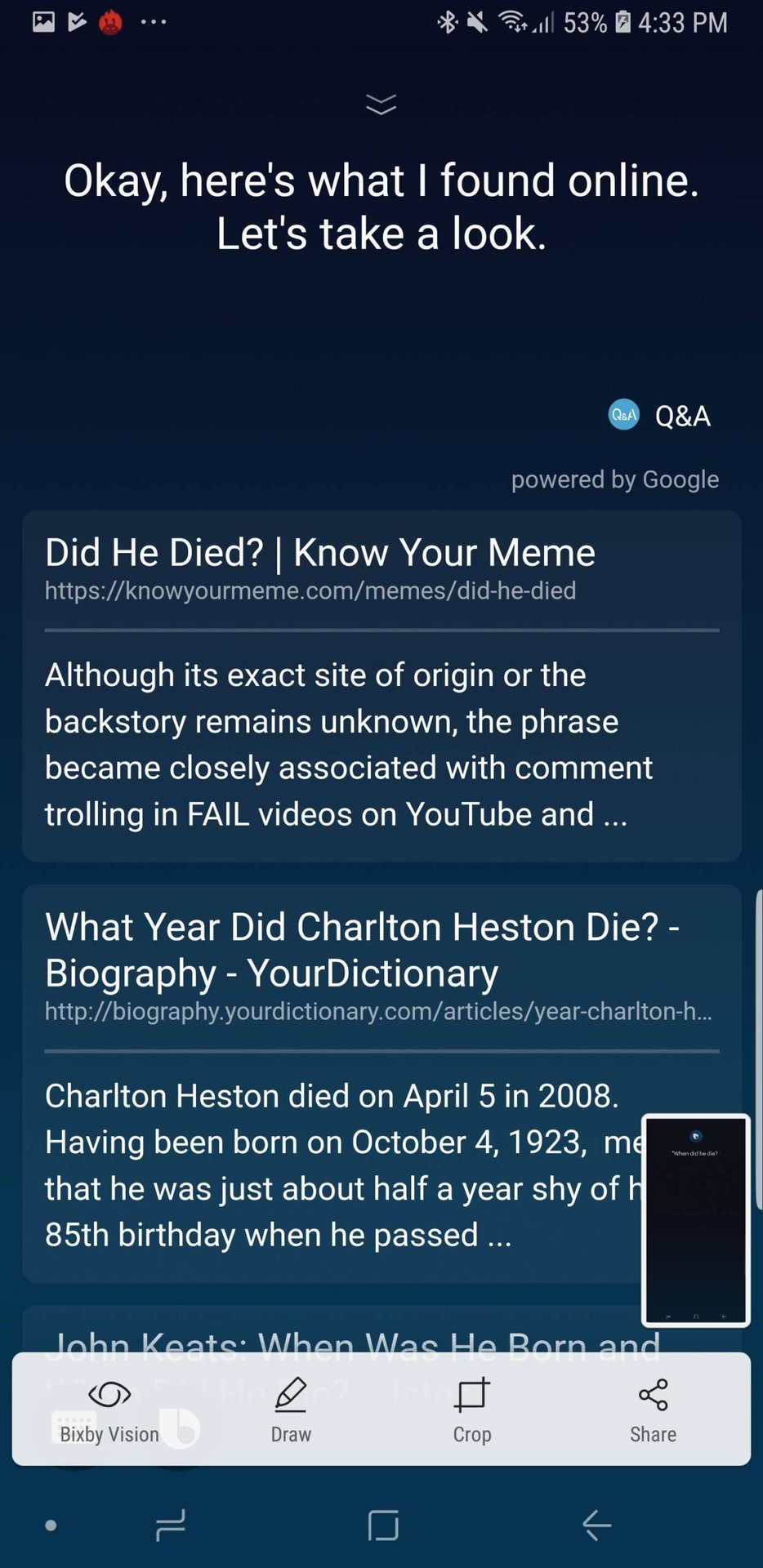The height and width of the screenshot is (1568, 763).
Task: Open the Charlton Heston YourDictionary result
Action: pyautogui.click(x=362, y=949)
